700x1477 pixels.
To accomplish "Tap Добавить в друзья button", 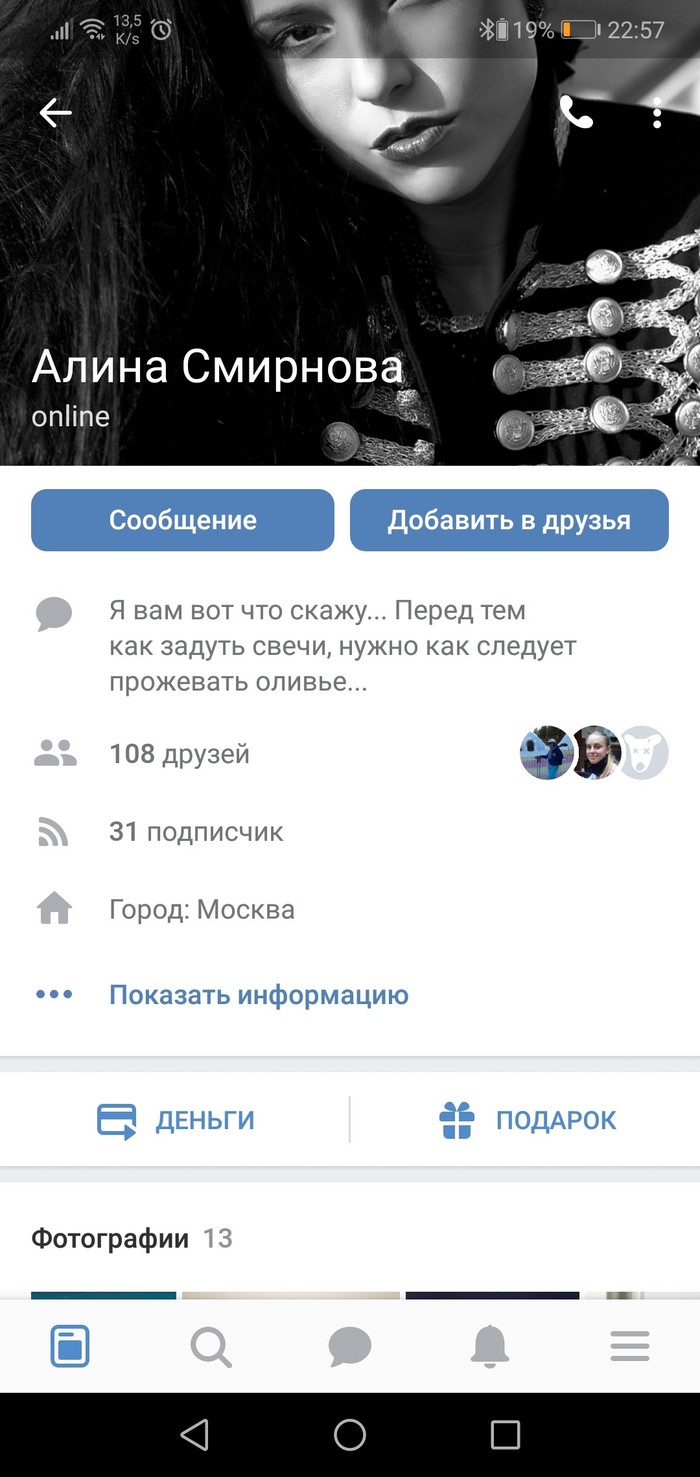I will 509,520.
